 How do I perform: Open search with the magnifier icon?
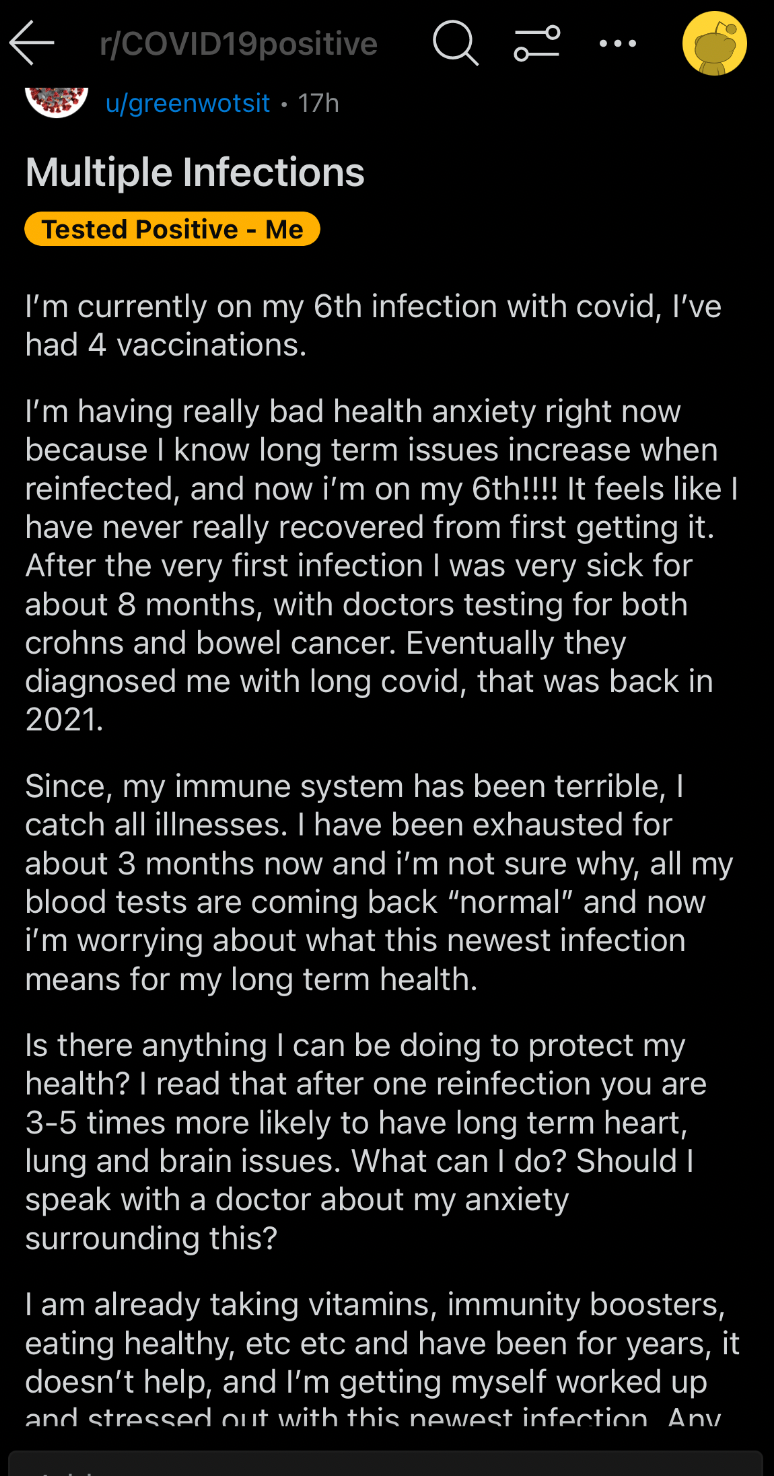pos(456,43)
